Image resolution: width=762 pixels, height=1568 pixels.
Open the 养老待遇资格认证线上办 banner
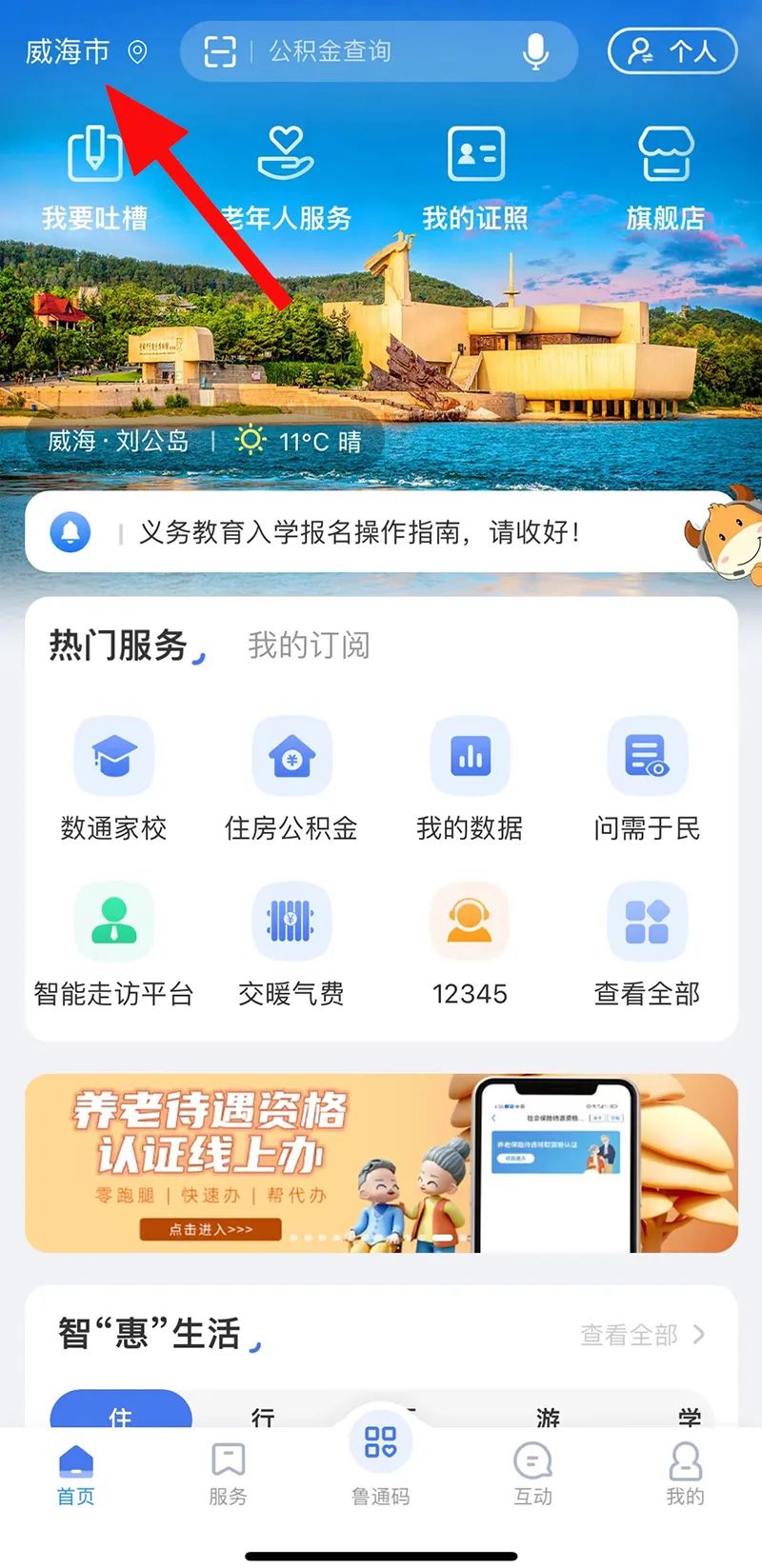[x=381, y=1162]
